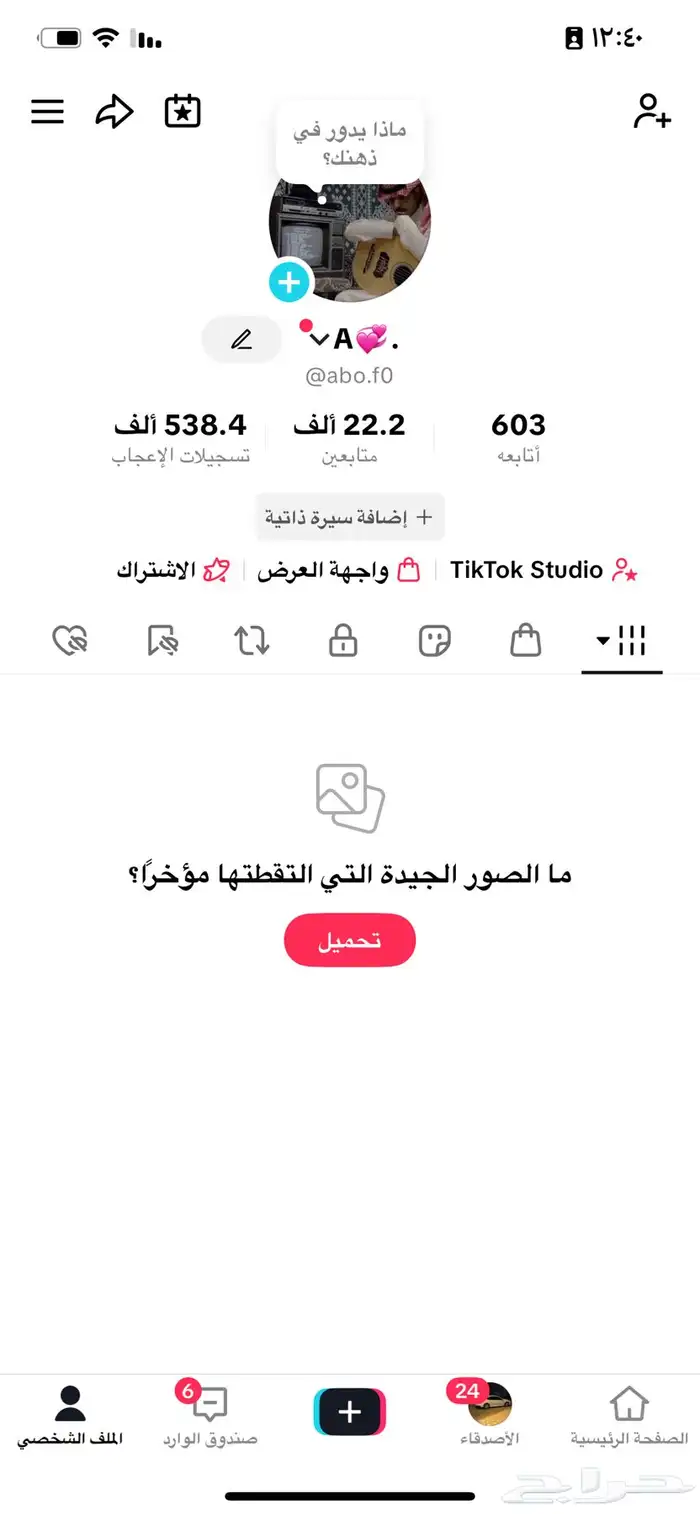700x1514 pixels.
Task: Tap the red 'تحميل' upload button
Action: click(x=349, y=940)
